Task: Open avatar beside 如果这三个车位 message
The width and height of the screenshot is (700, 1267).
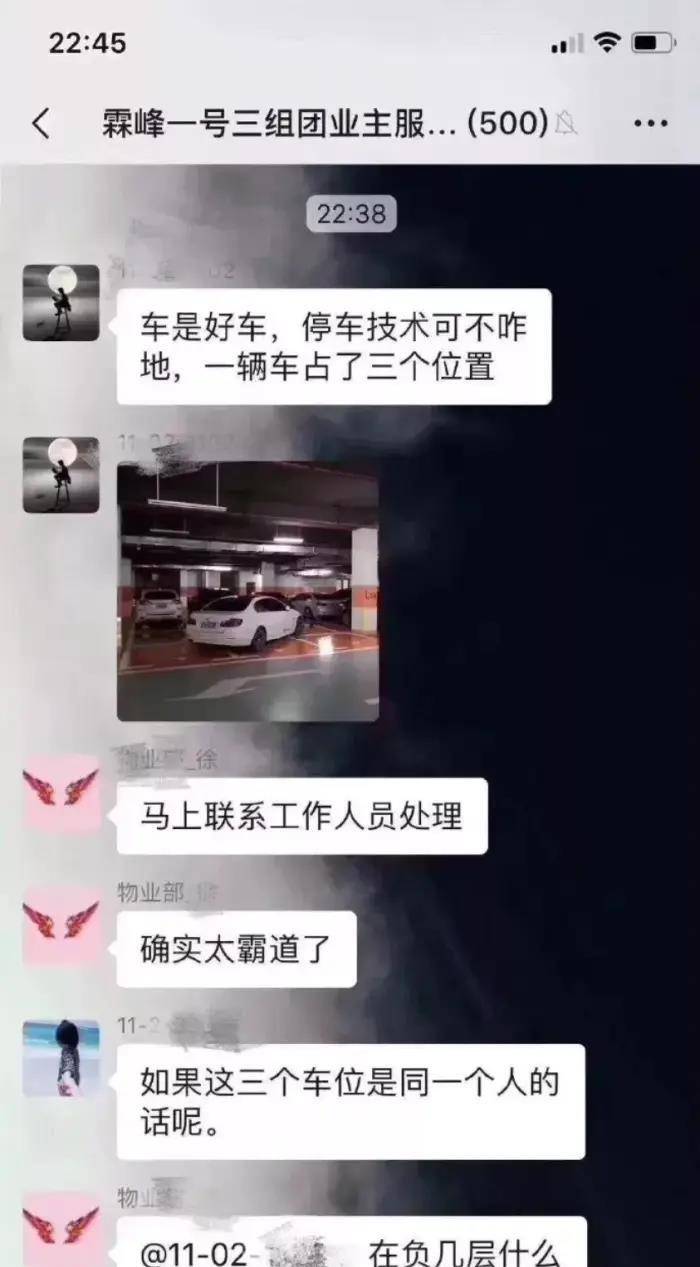Action: pos(61,1058)
